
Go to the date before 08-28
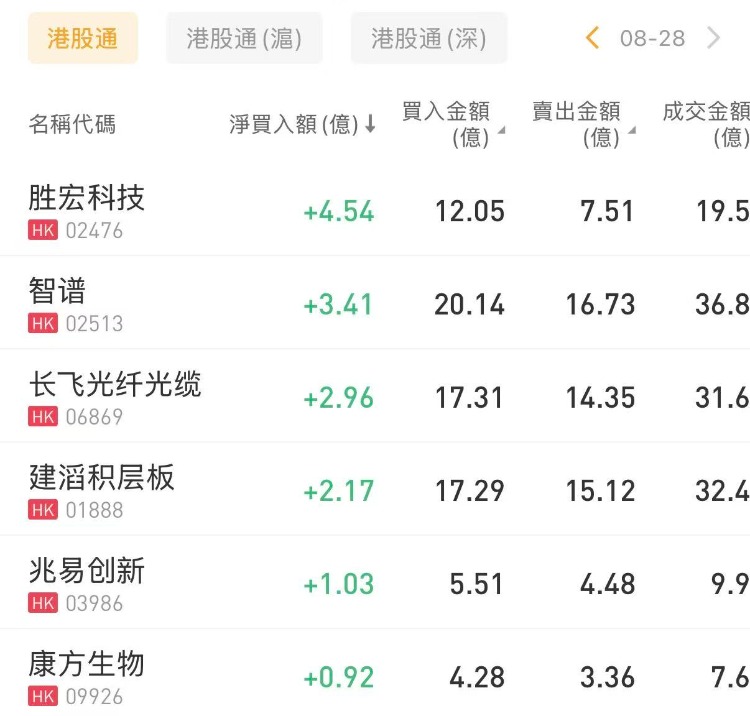pyautogui.click(x=592, y=38)
